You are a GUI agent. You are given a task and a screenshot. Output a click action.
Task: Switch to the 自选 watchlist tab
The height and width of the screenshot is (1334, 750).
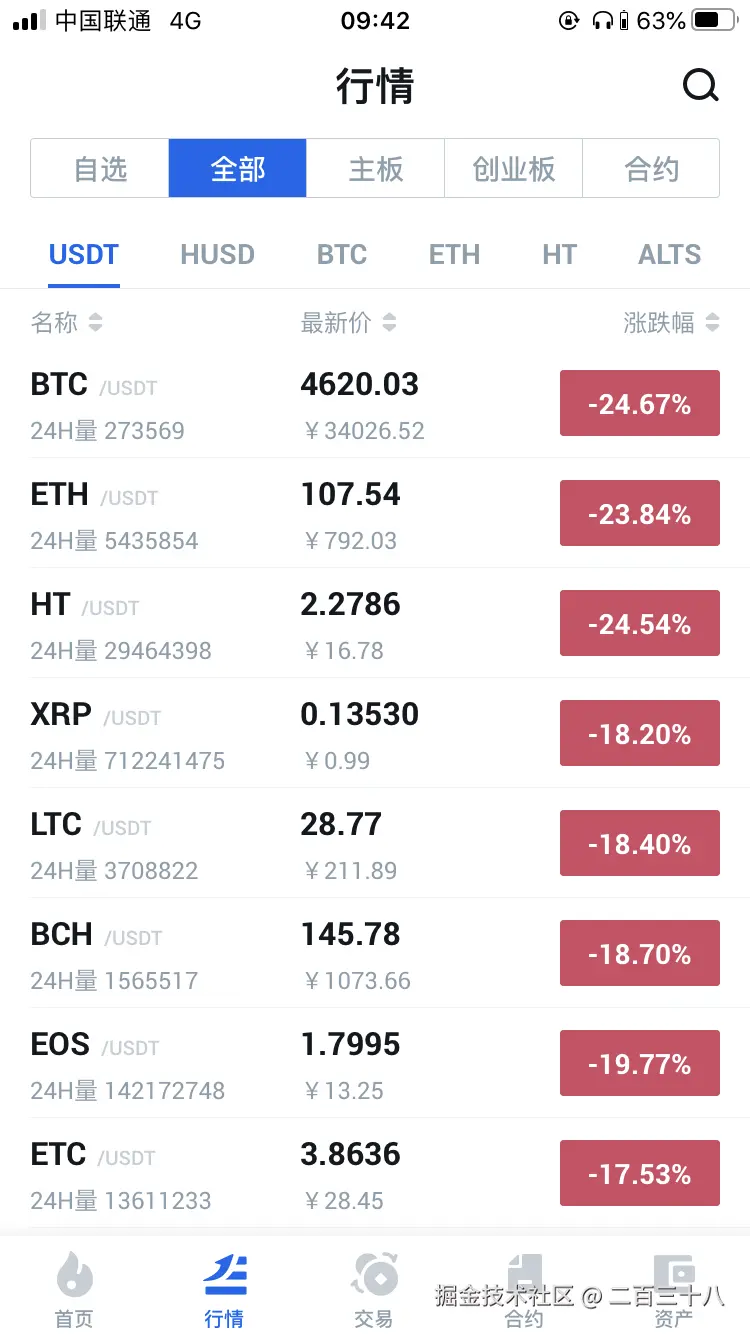tap(99, 168)
